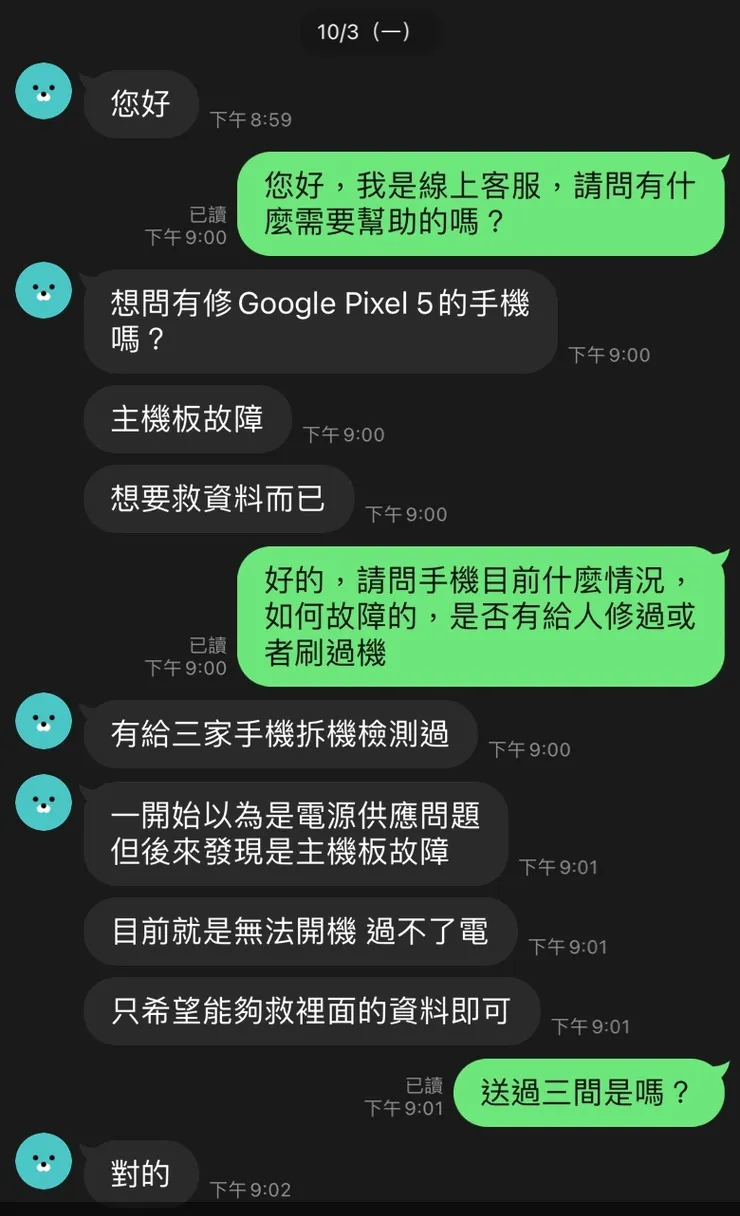Click the 您好 message bubble
The height and width of the screenshot is (1216, 740).
141,104
